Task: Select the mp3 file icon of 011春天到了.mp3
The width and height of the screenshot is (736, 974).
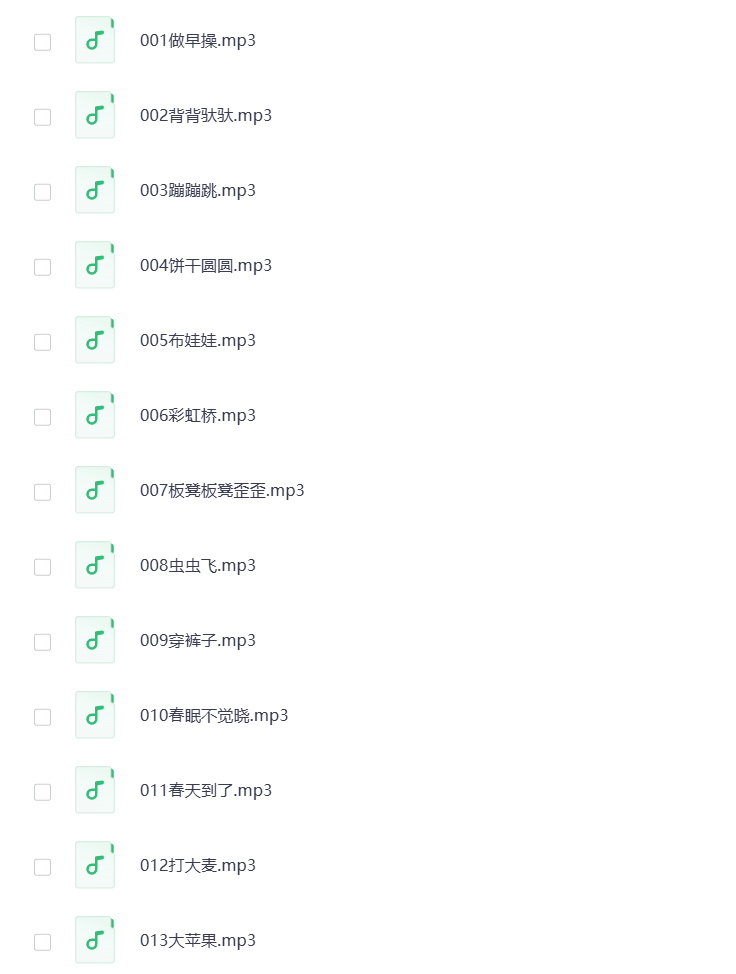Action: click(x=95, y=790)
